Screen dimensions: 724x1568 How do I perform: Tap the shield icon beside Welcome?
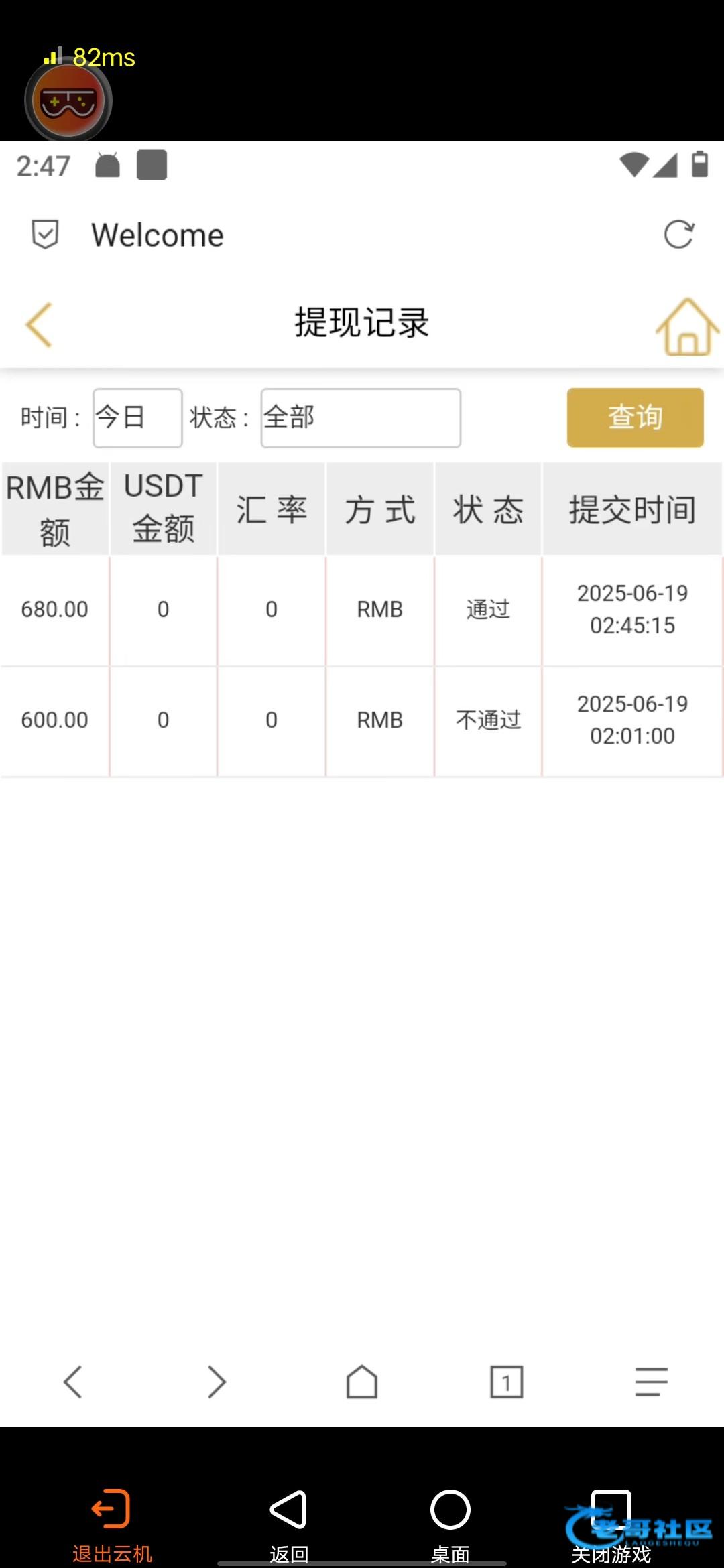point(46,235)
